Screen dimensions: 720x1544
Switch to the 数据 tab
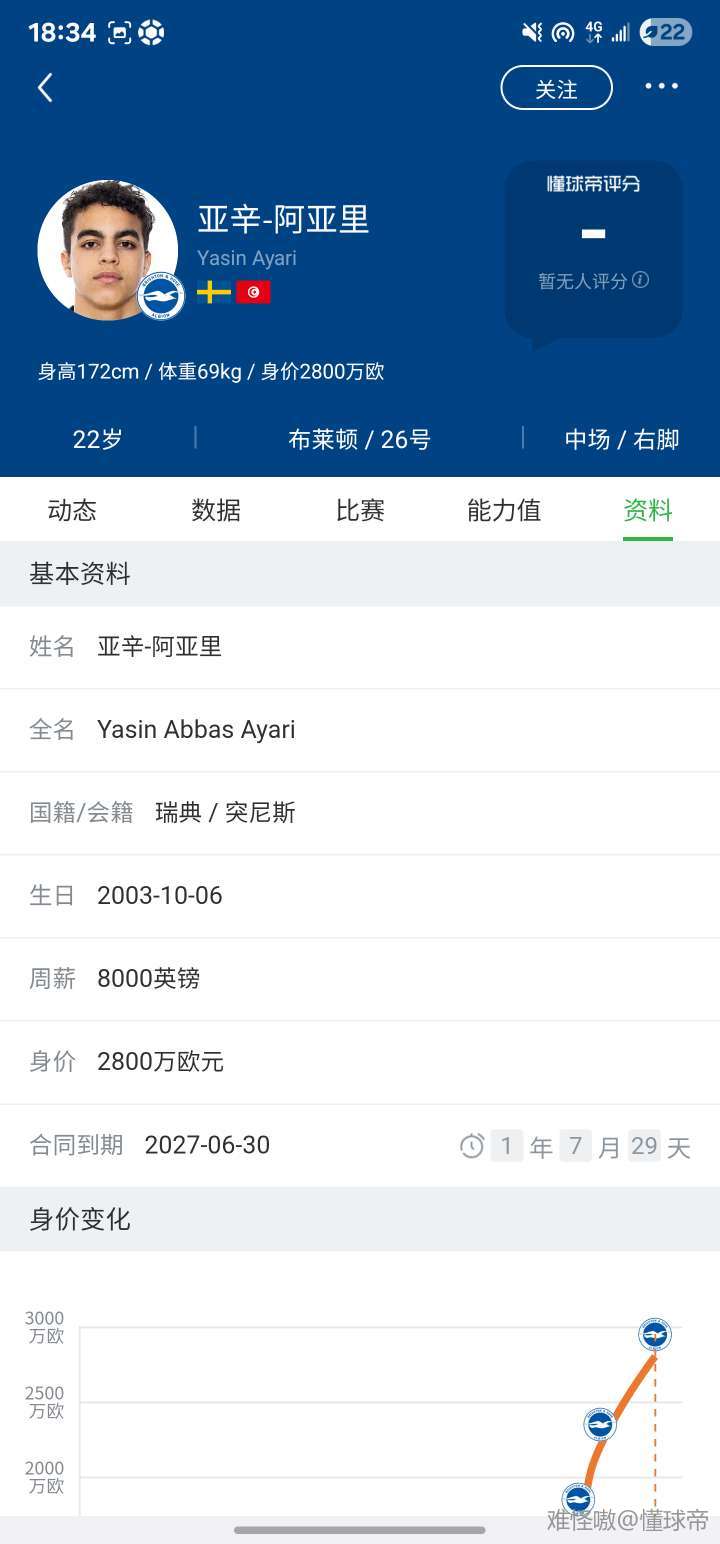pyautogui.click(x=216, y=511)
